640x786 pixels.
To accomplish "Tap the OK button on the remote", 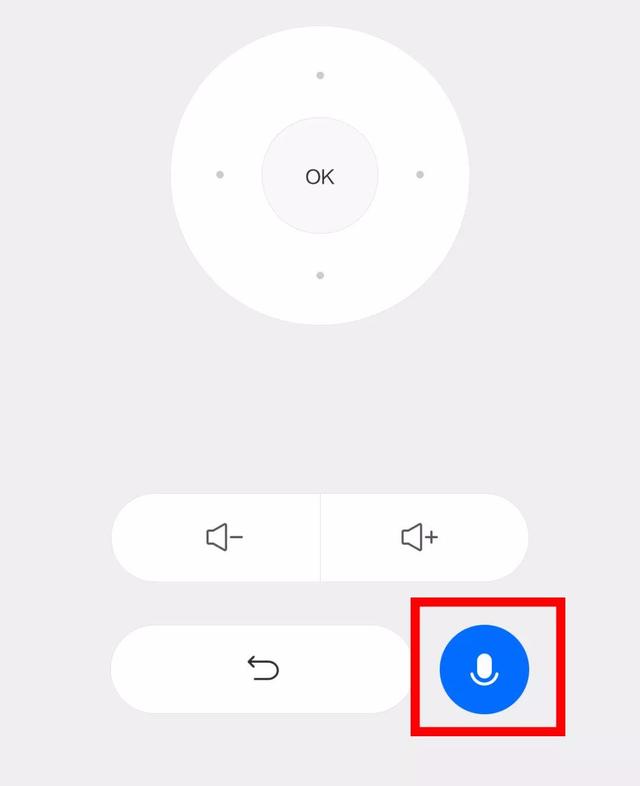I will coord(320,177).
